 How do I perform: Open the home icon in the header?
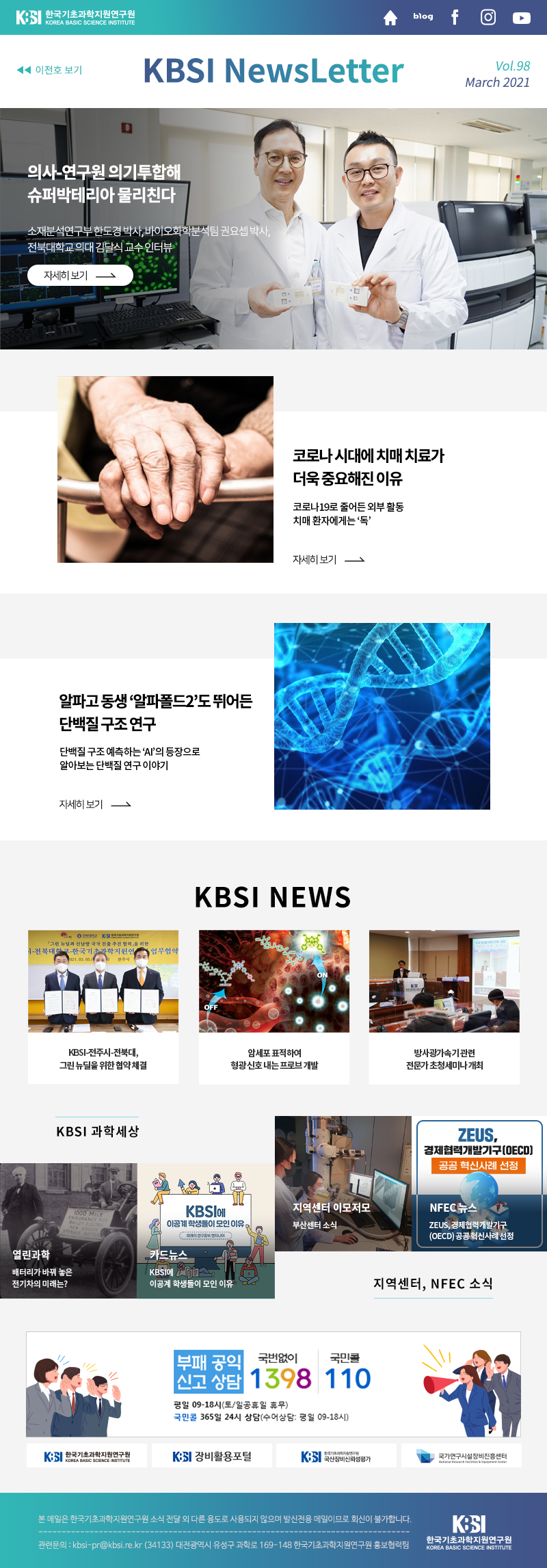(390, 18)
